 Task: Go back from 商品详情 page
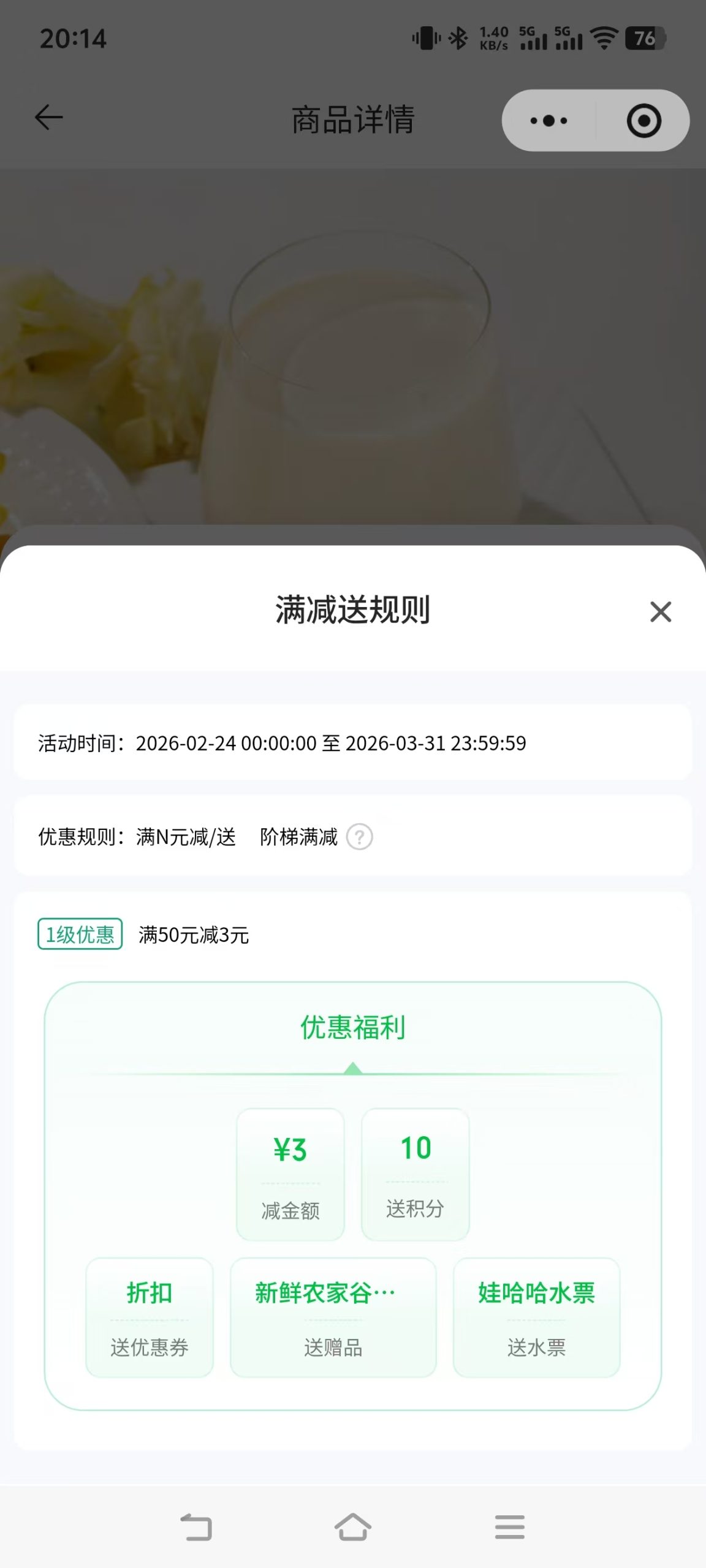(x=49, y=117)
